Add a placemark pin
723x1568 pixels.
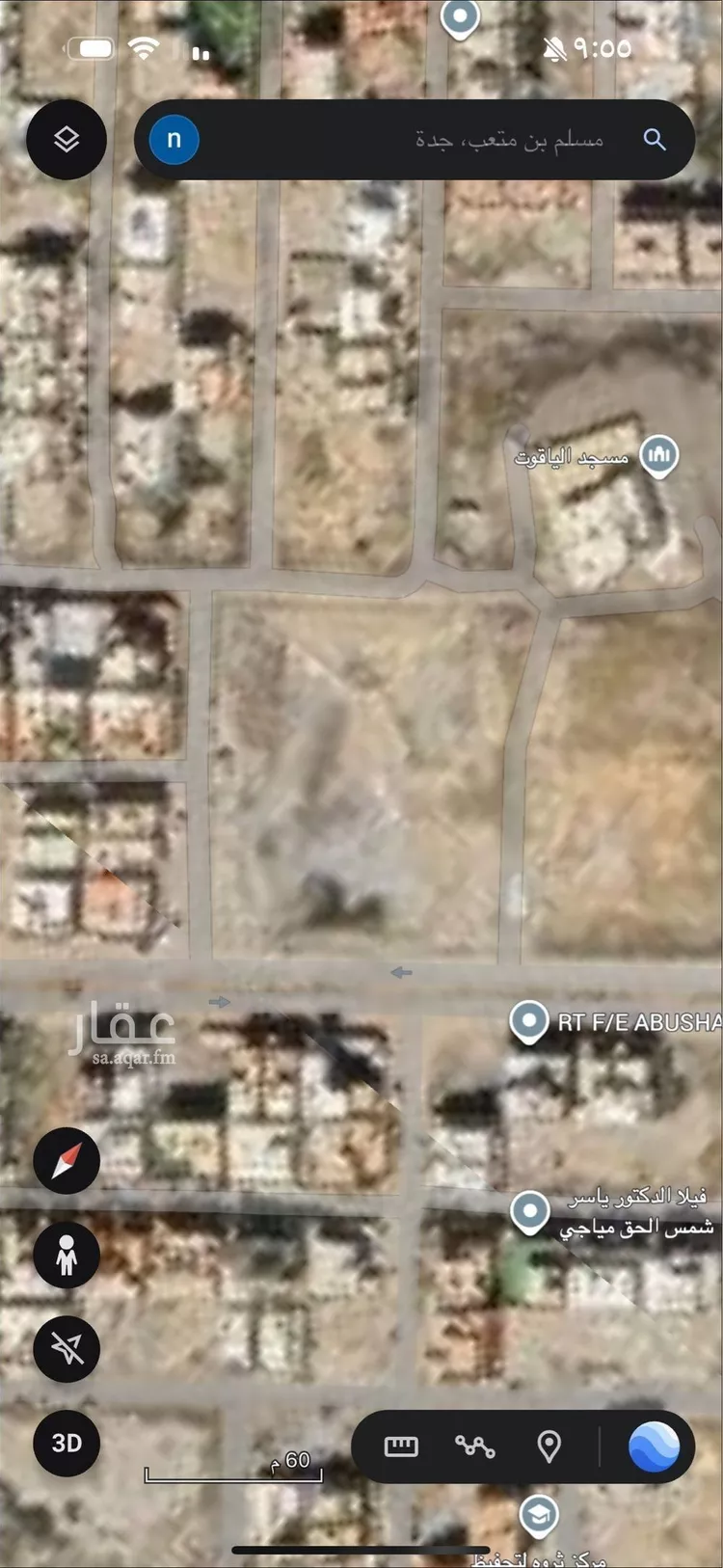pos(549,1446)
